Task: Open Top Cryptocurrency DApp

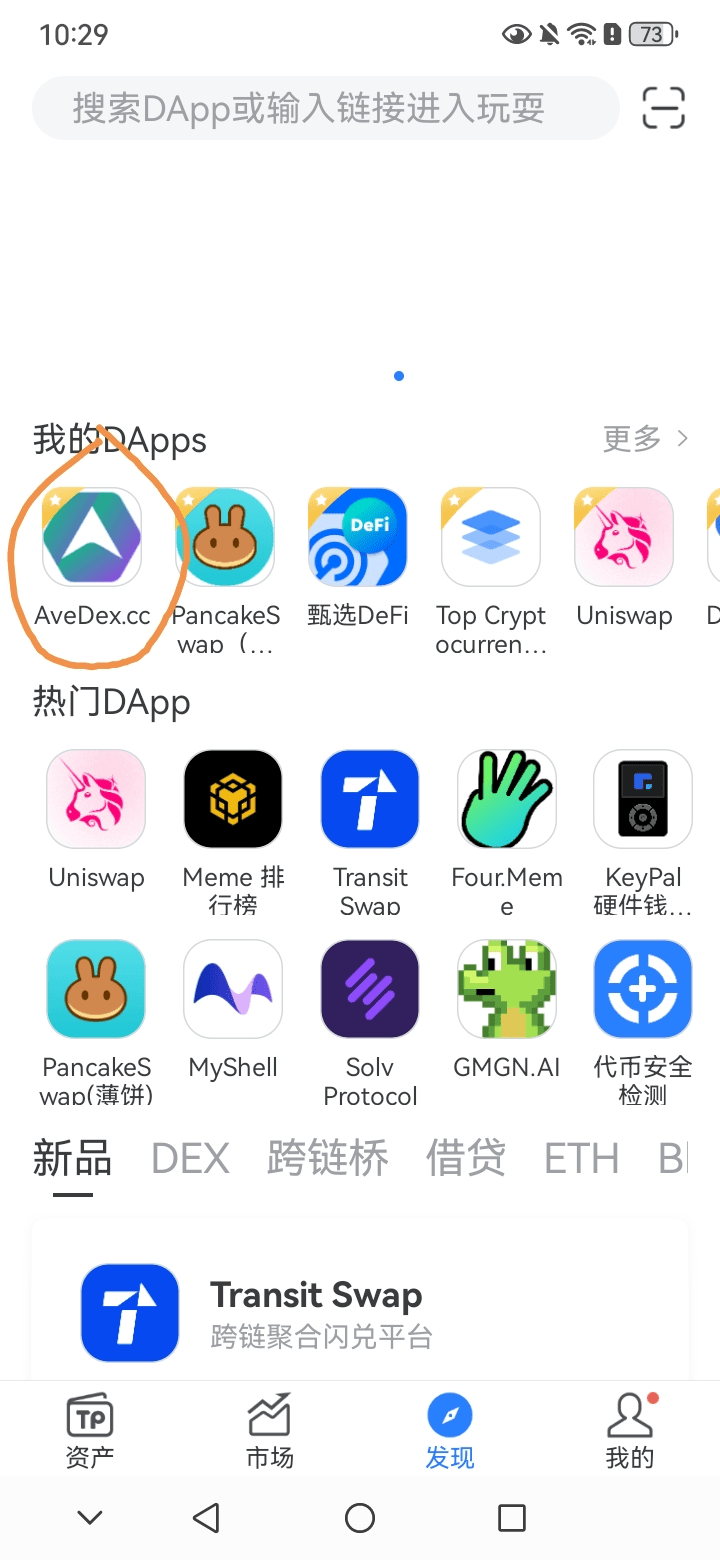Action: 491,537
